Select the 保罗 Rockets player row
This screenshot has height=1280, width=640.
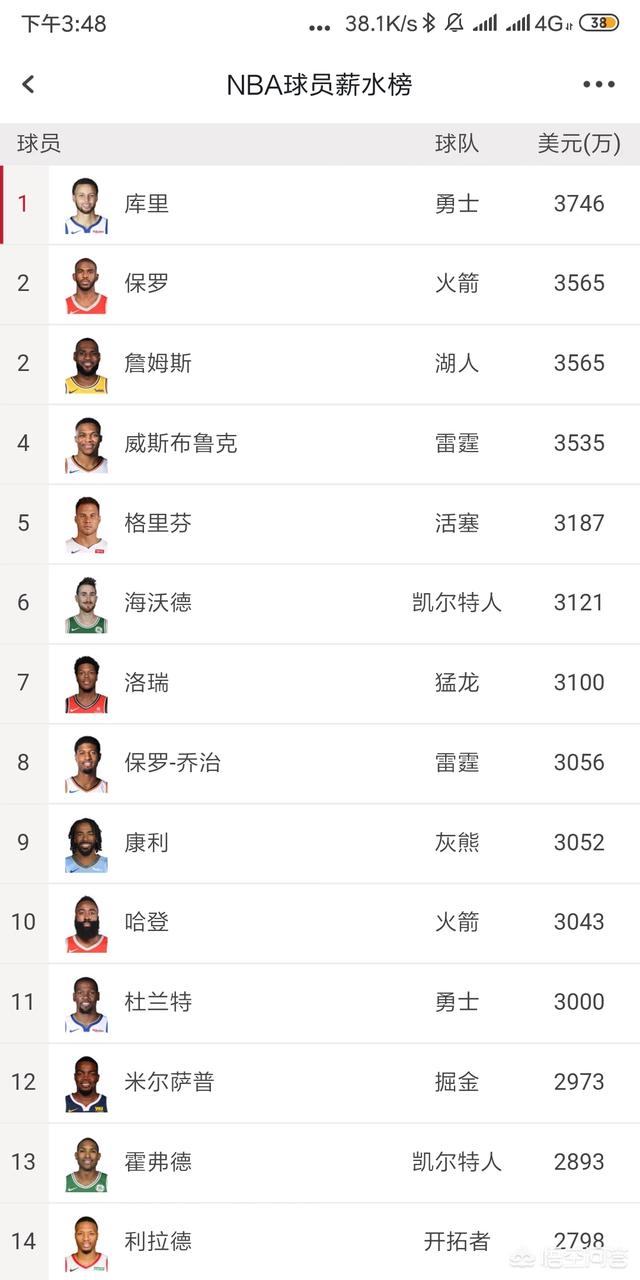pos(320,284)
